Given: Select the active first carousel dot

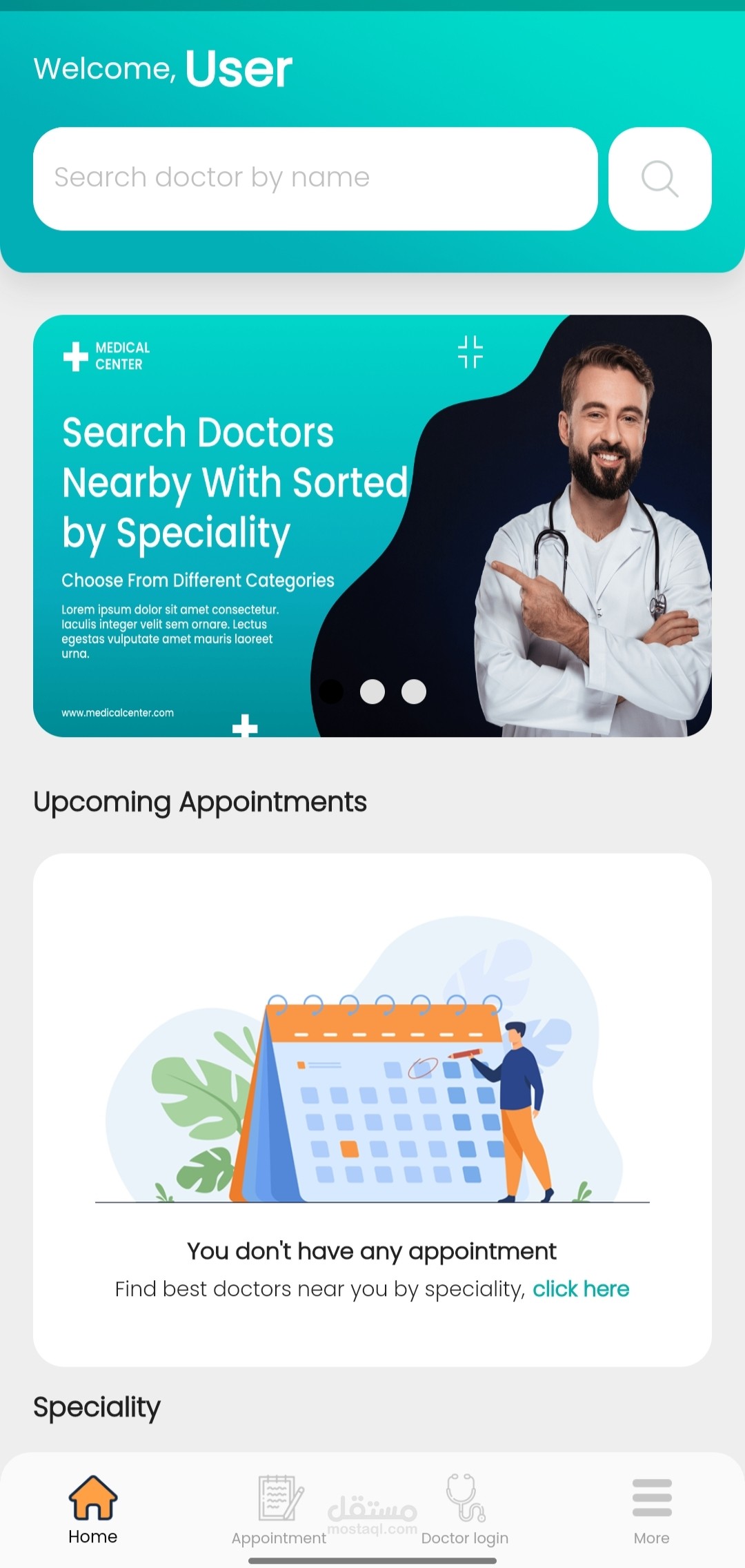Looking at the screenshot, I should tap(332, 690).
